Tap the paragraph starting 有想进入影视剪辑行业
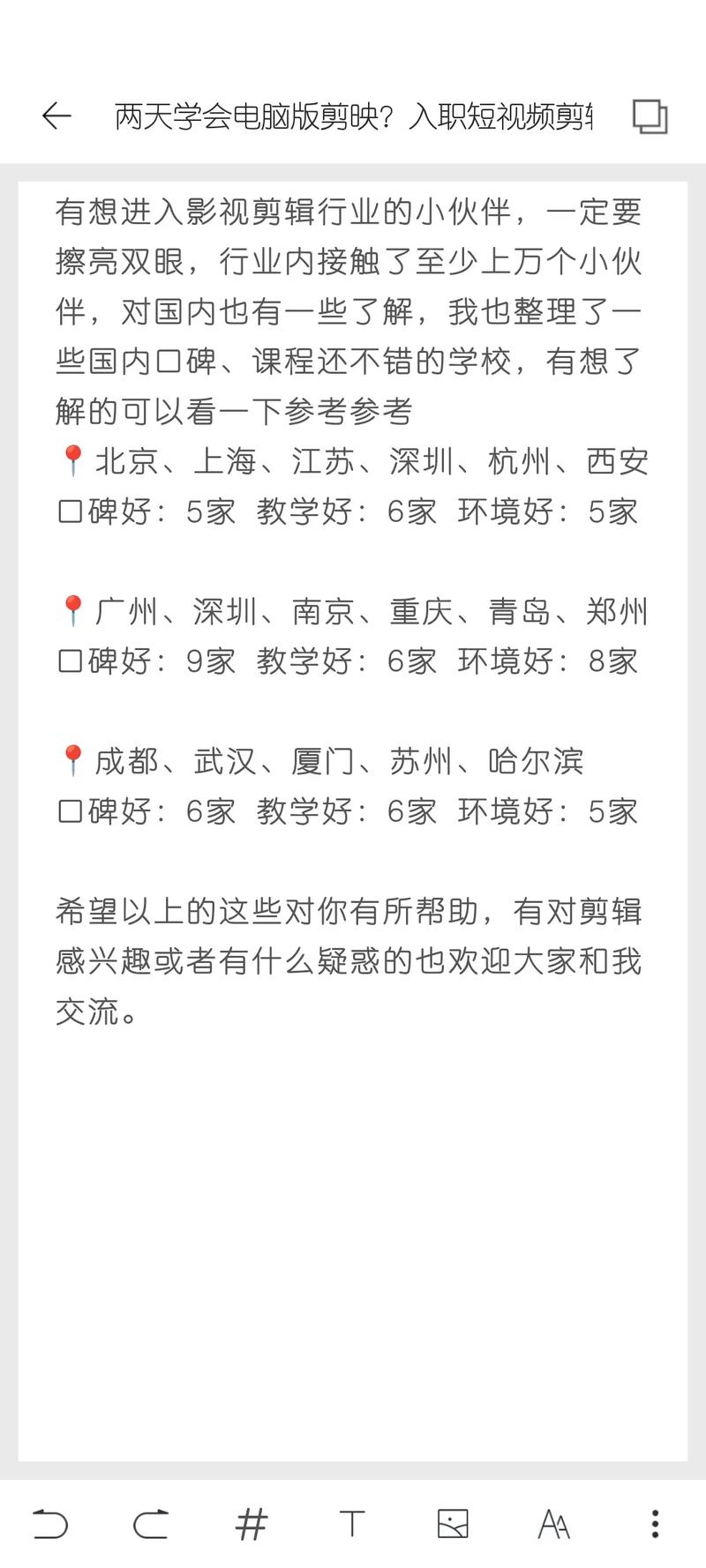The width and height of the screenshot is (706, 1568). coord(351,309)
